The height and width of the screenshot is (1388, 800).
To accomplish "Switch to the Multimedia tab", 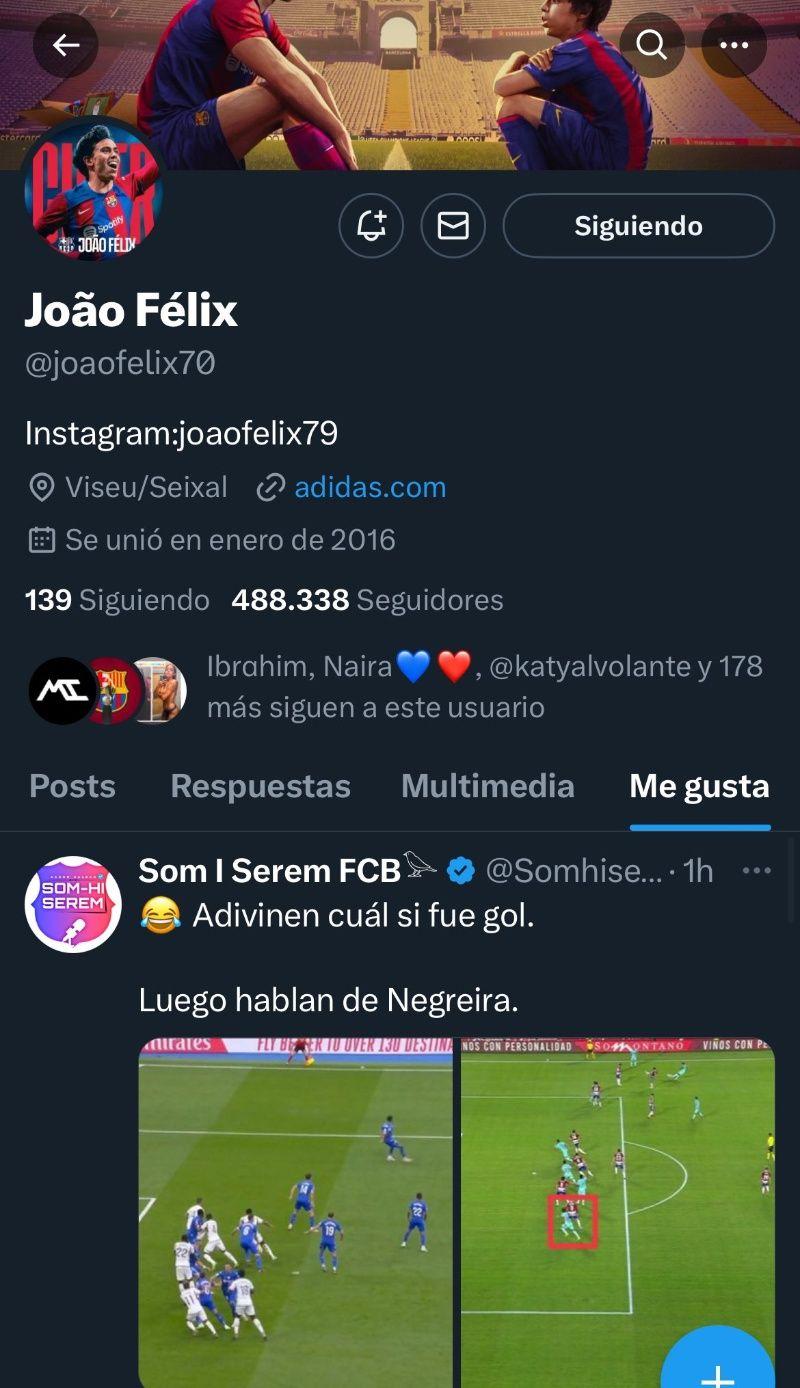I will click(x=487, y=786).
